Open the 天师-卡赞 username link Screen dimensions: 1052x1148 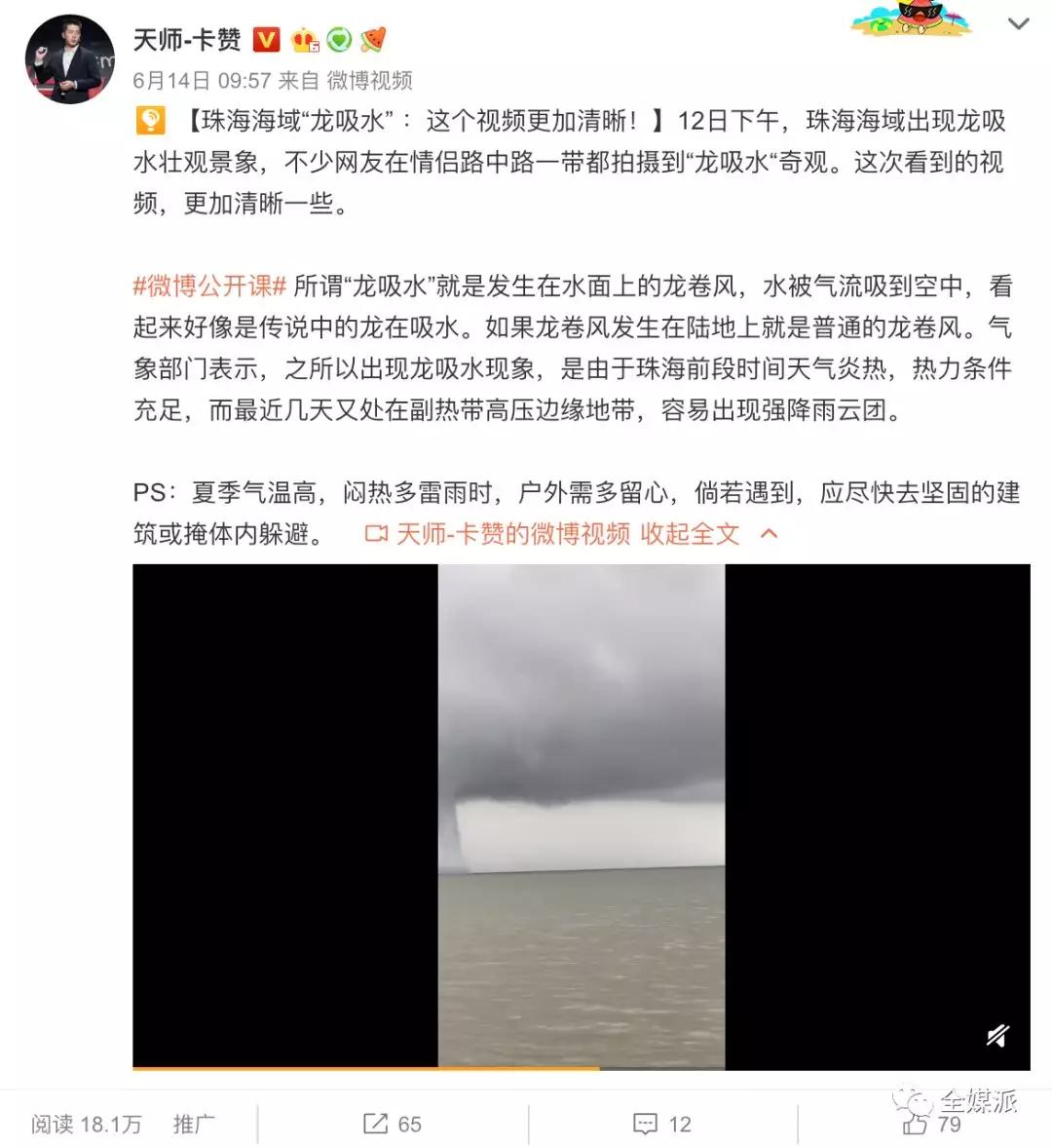(187, 40)
